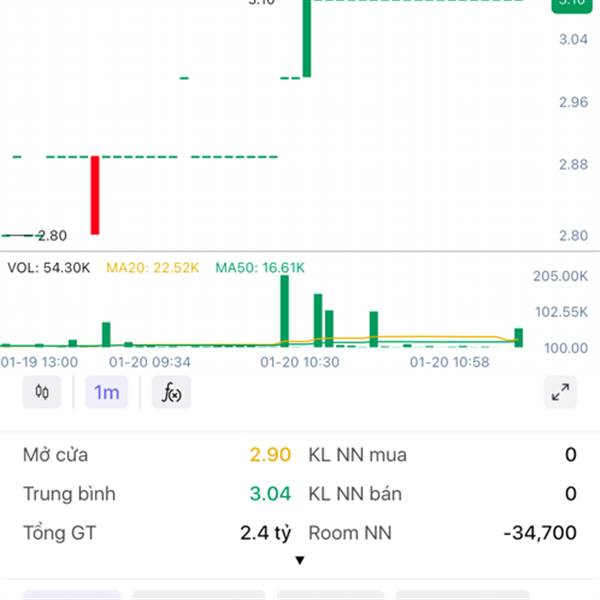Open the indicators f(x) menu
Viewport: 600px width, 600px height.
(172, 392)
